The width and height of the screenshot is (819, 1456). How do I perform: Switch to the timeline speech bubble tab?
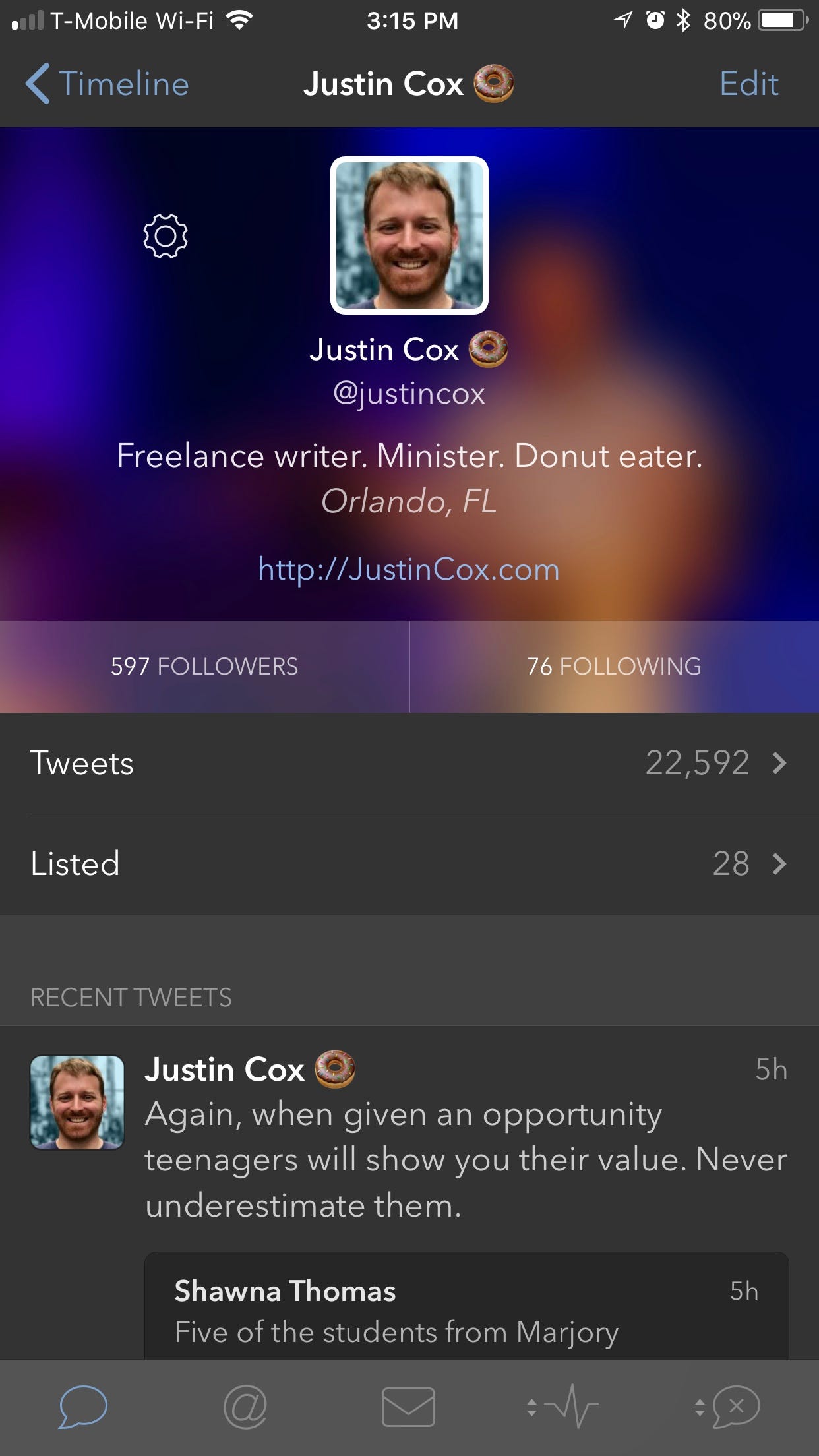(83, 1407)
